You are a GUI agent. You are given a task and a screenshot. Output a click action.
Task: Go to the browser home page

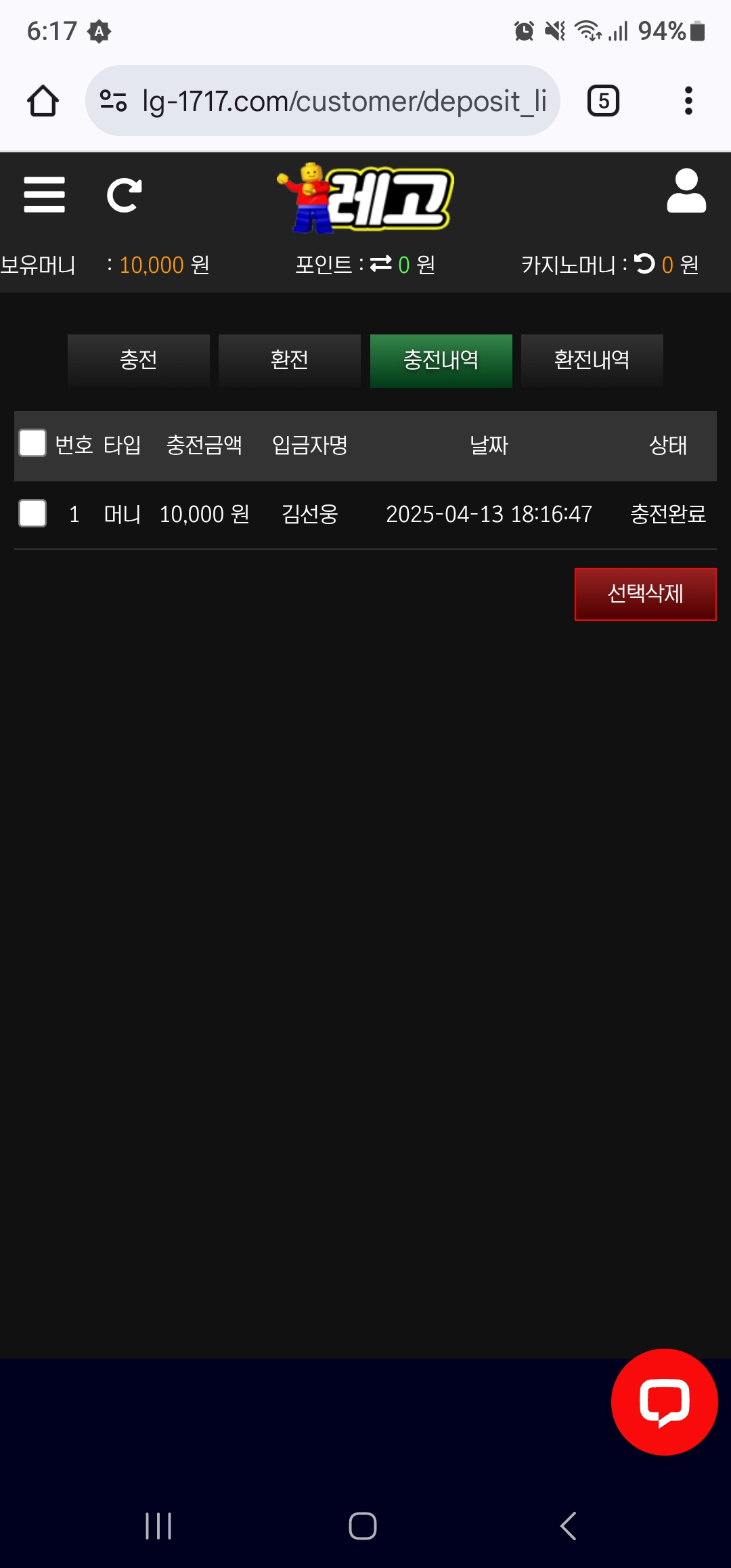click(43, 101)
